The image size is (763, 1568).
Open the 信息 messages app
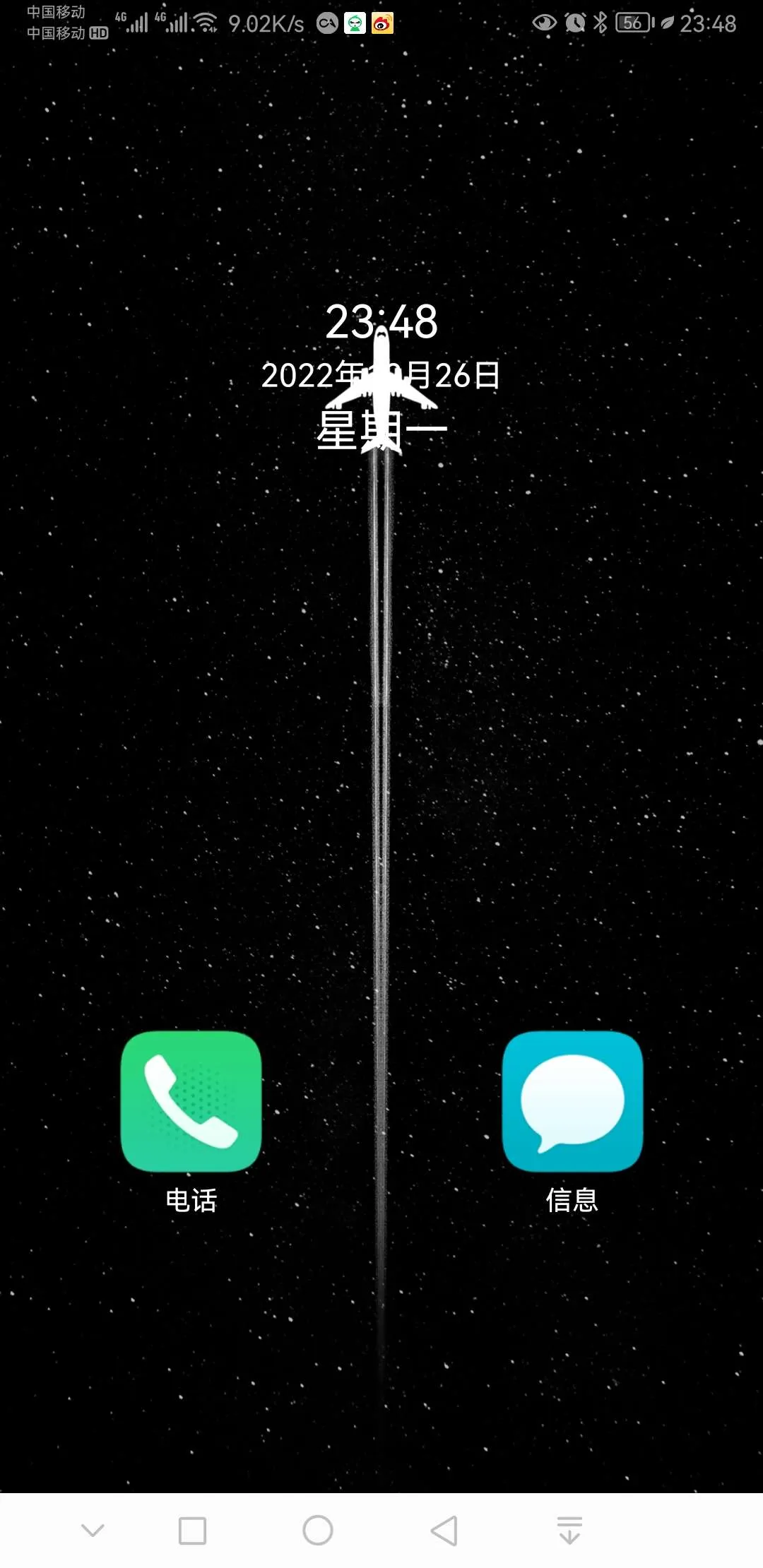pyautogui.click(x=572, y=1100)
